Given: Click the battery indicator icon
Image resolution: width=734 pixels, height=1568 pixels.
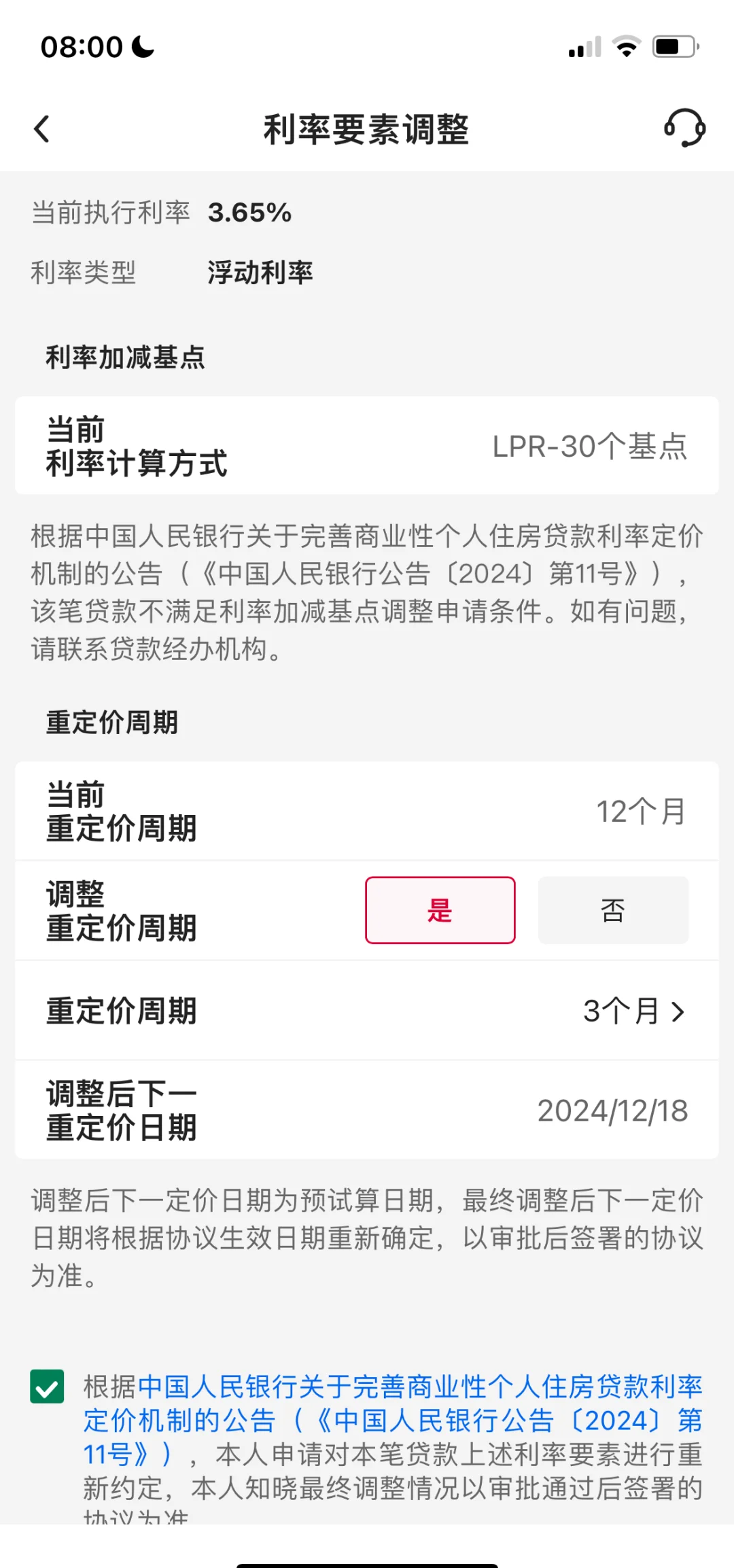Looking at the screenshot, I should pyautogui.click(x=673, y=46).
